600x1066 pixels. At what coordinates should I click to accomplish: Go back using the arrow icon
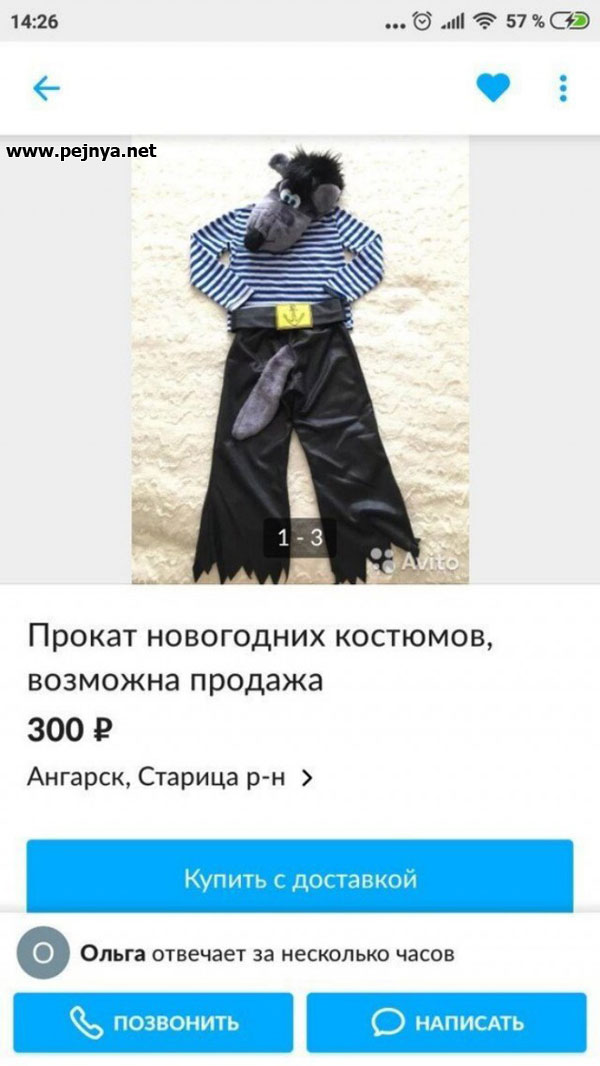tap(47, 89)
